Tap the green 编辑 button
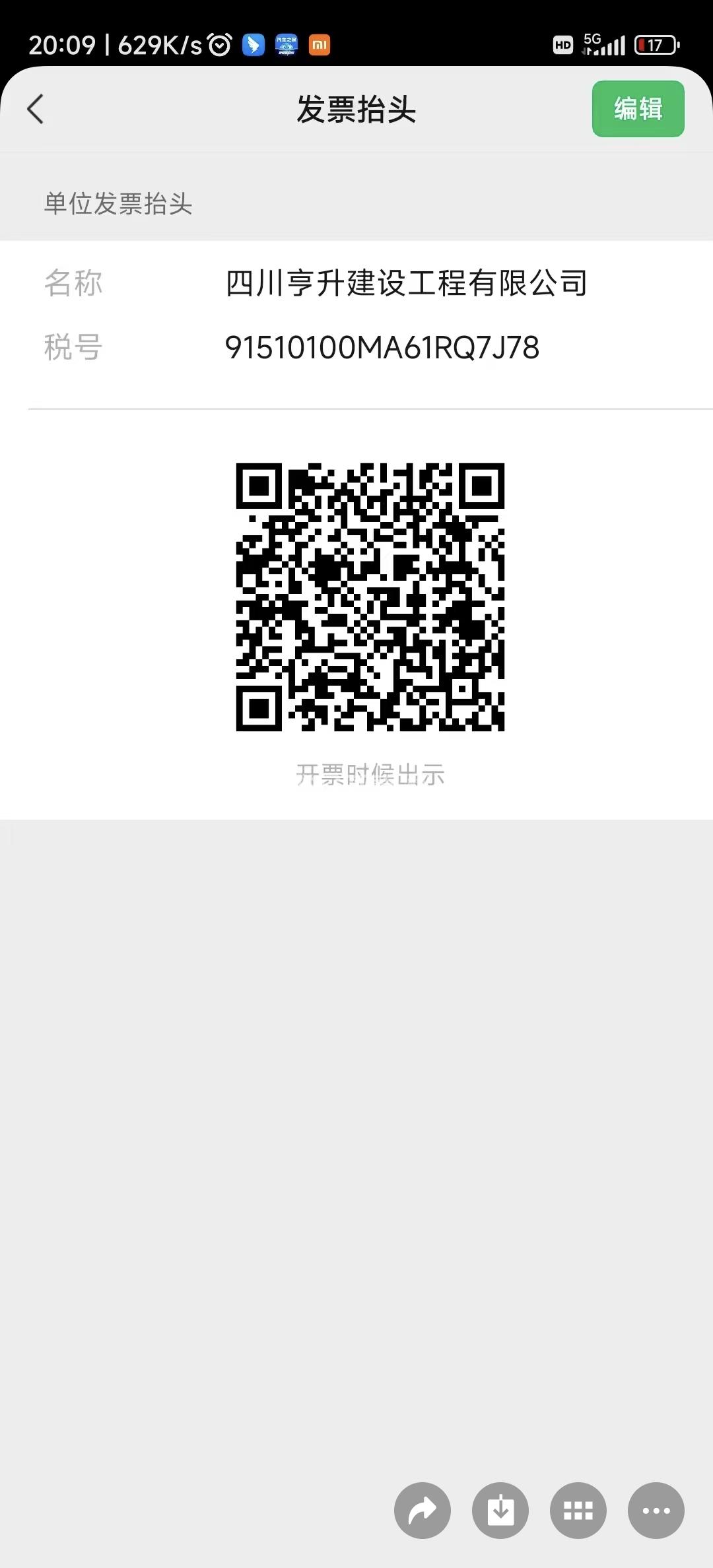713x1568 pixels. pyautogui.click(x=638, y=109)
